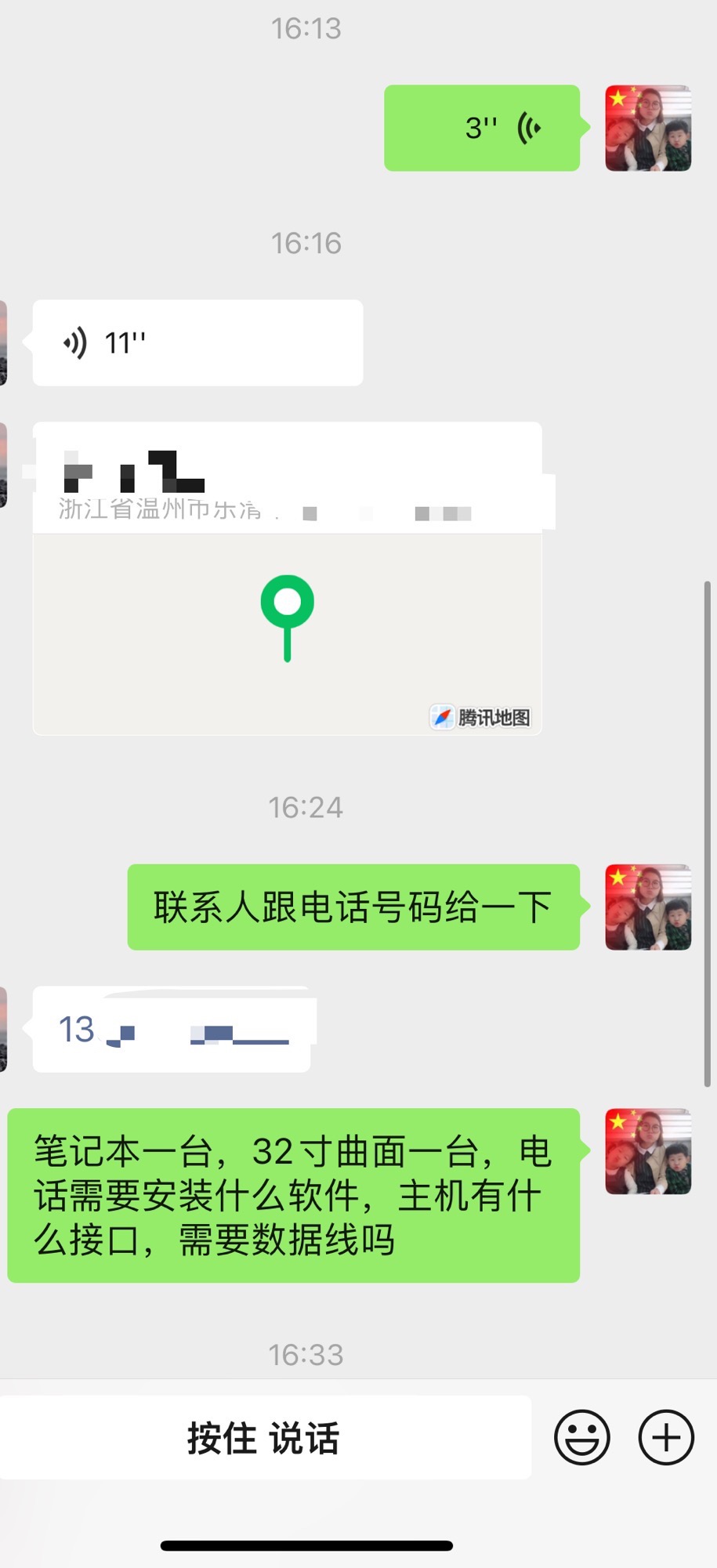Image resolution: width=717 pixels, height=1568 pixels.
Task: Tap the 按住 说话 hold-to-talk button
Action: (x=265, y=1438)
